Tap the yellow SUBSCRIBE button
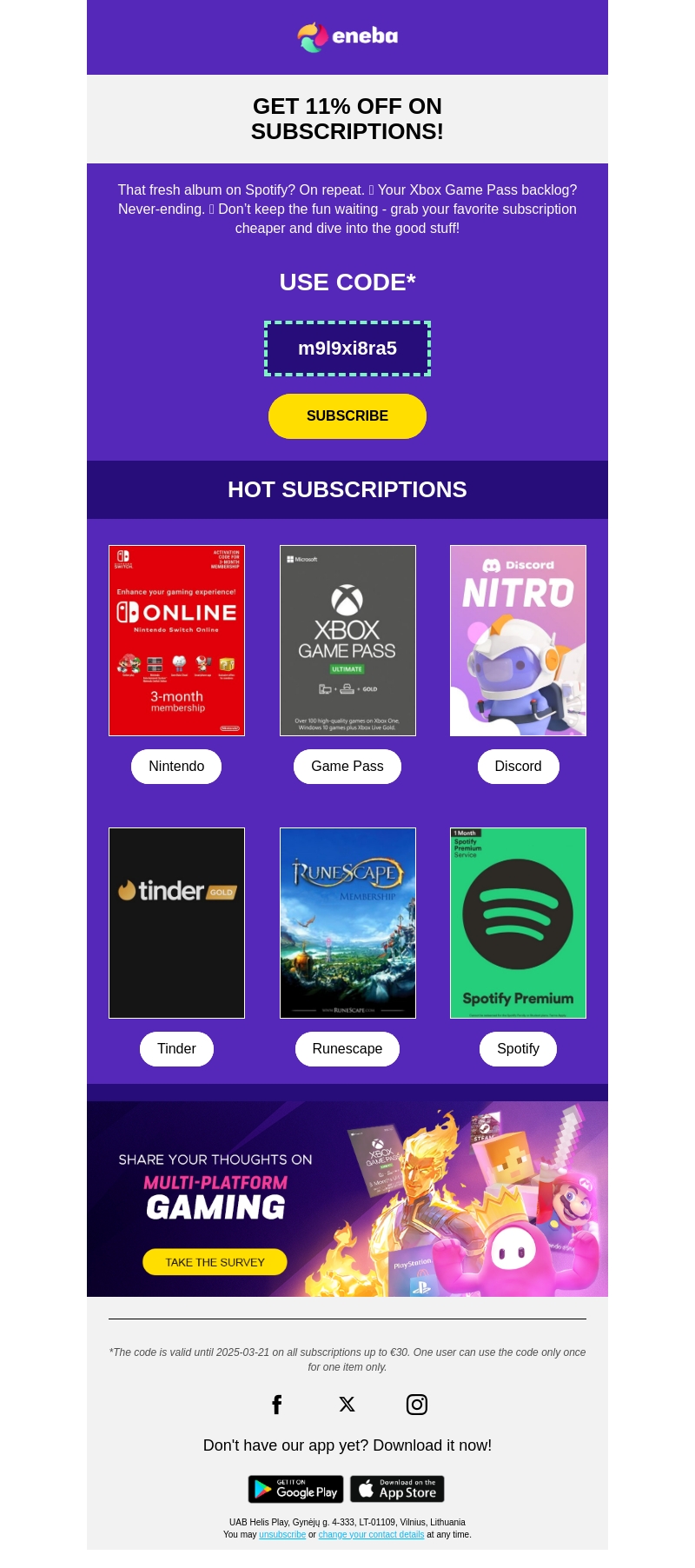The width and height of the screenshot is (695, 1568). pos(347,416)
